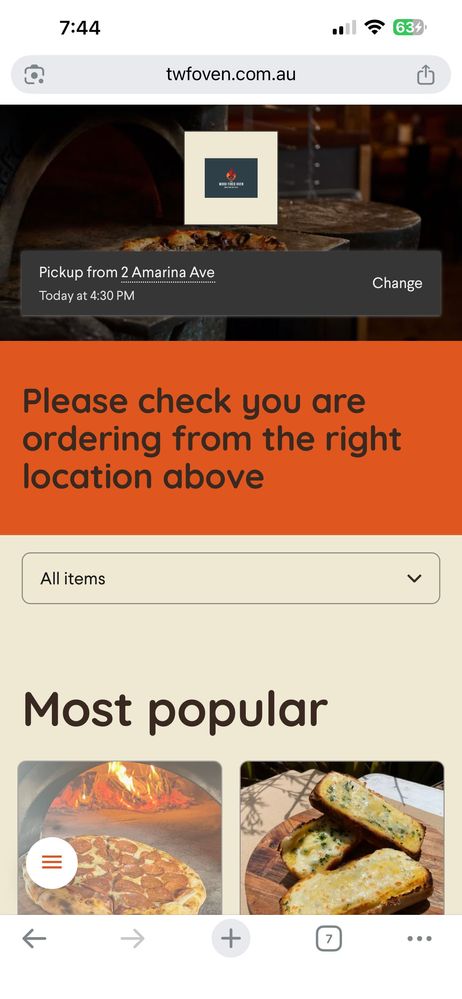
Task: Tap the restaurant logo tile
Action: tap(231, 178)
